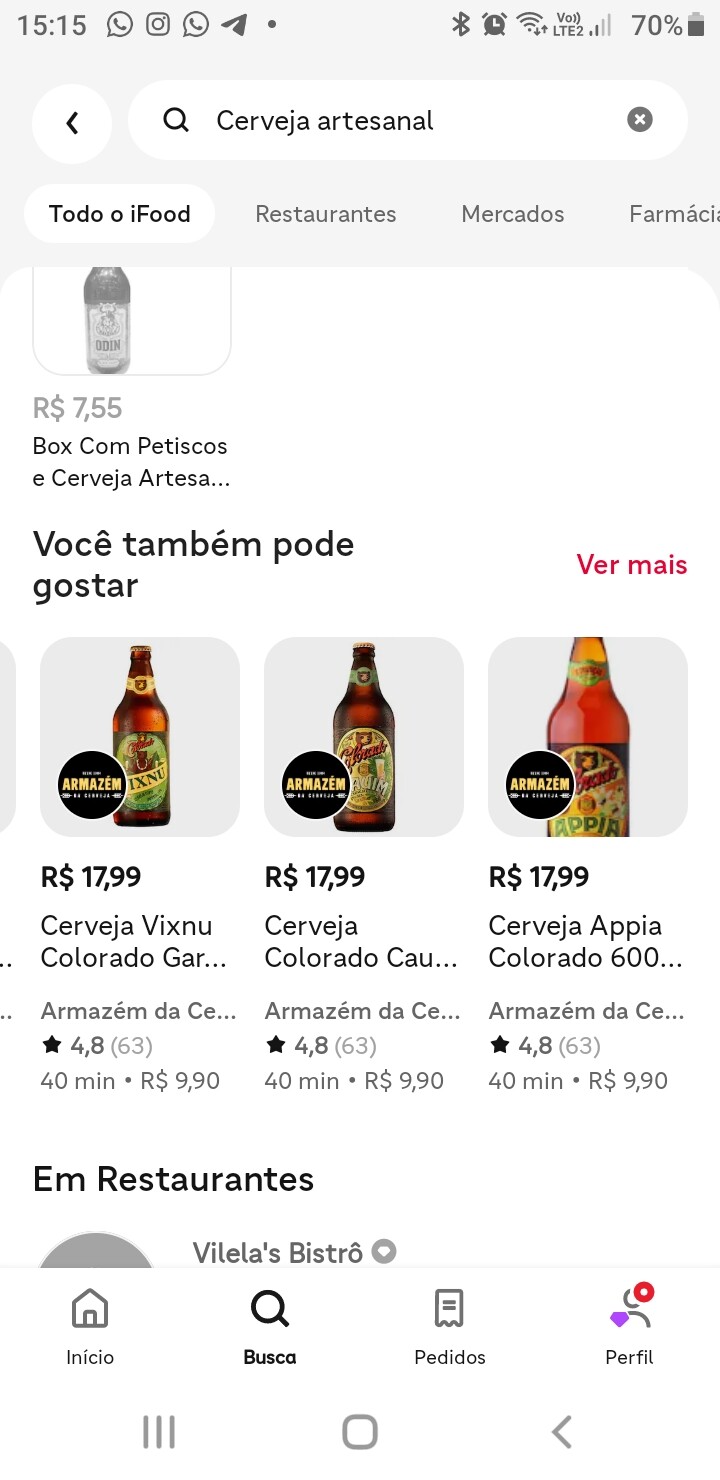720x1480 pixels.
Task: Select the Todo o iFood tab
Action: [x=120, y=214]
